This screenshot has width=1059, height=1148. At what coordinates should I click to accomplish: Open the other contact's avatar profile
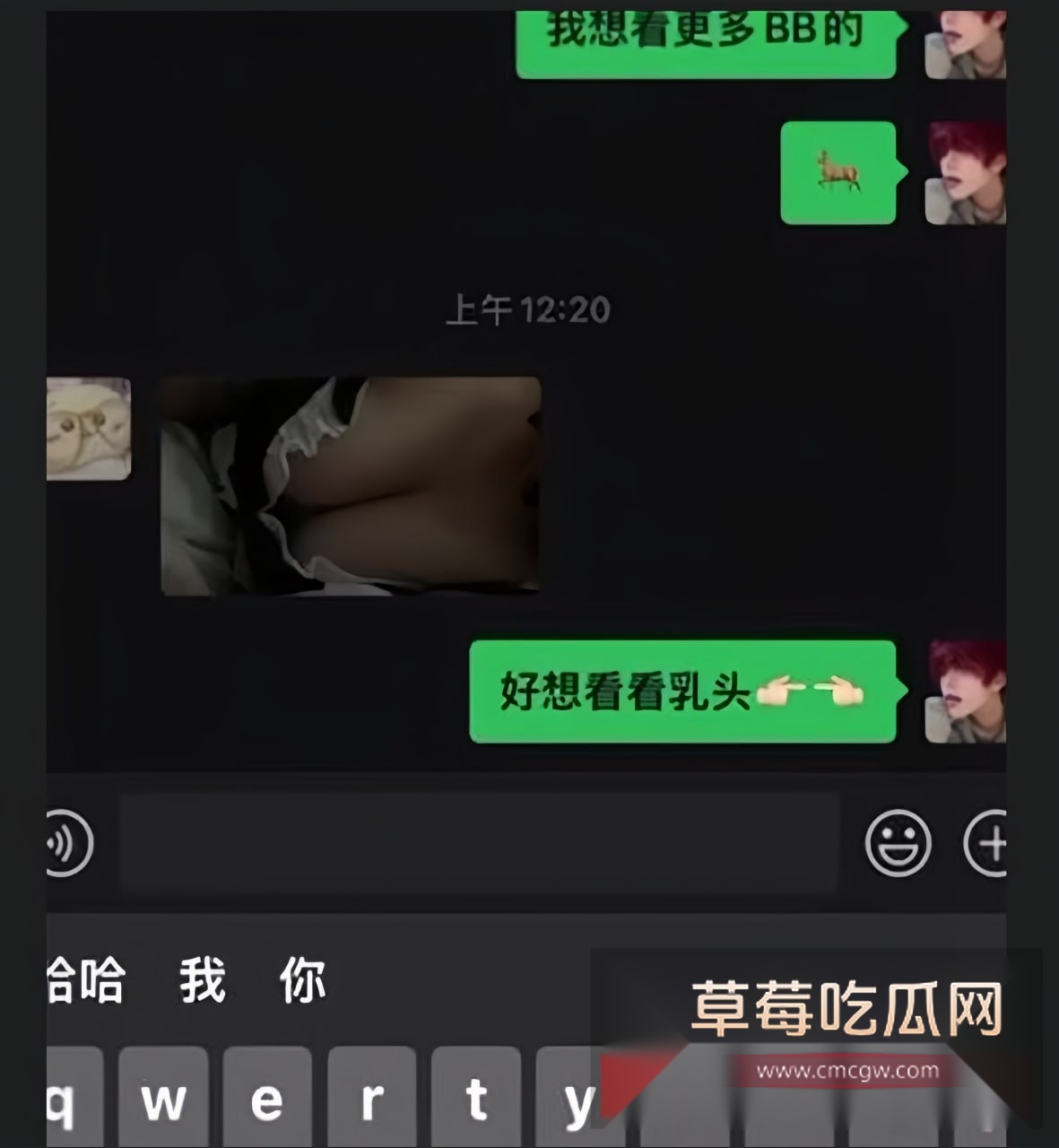tap(89, 429)
